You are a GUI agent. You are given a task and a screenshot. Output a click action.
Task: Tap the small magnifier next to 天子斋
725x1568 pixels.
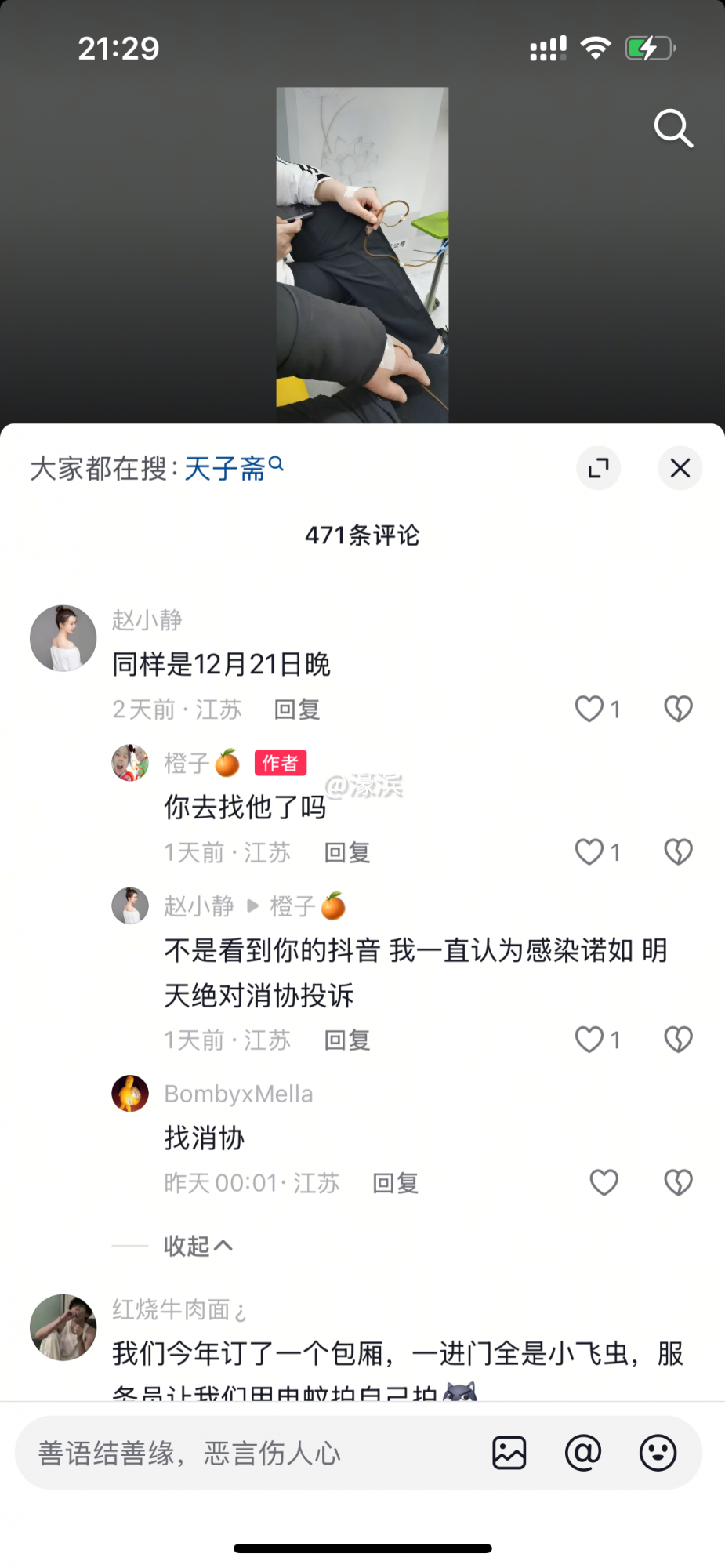(276, 465)
